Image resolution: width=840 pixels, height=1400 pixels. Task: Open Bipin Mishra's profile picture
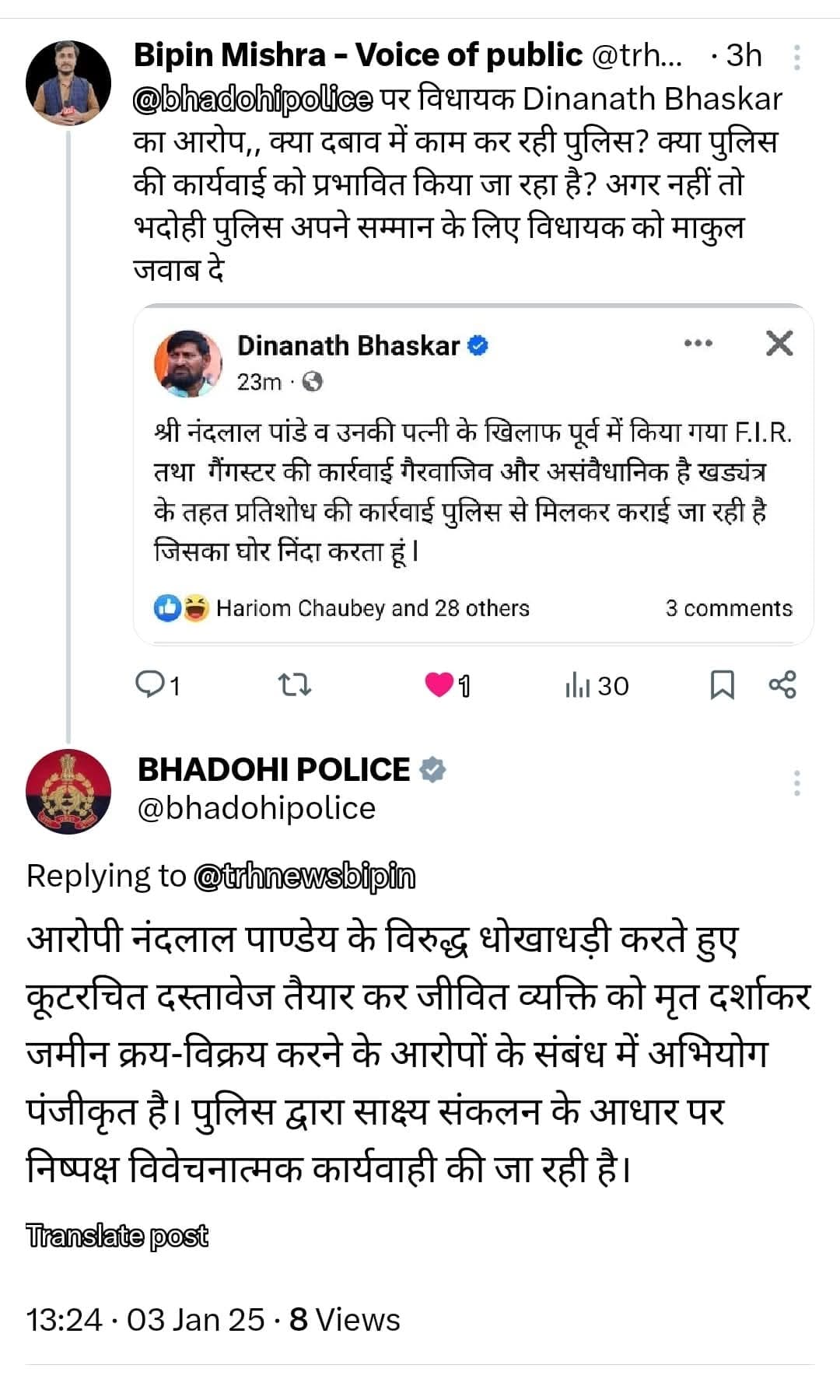(x=68, y=83)
